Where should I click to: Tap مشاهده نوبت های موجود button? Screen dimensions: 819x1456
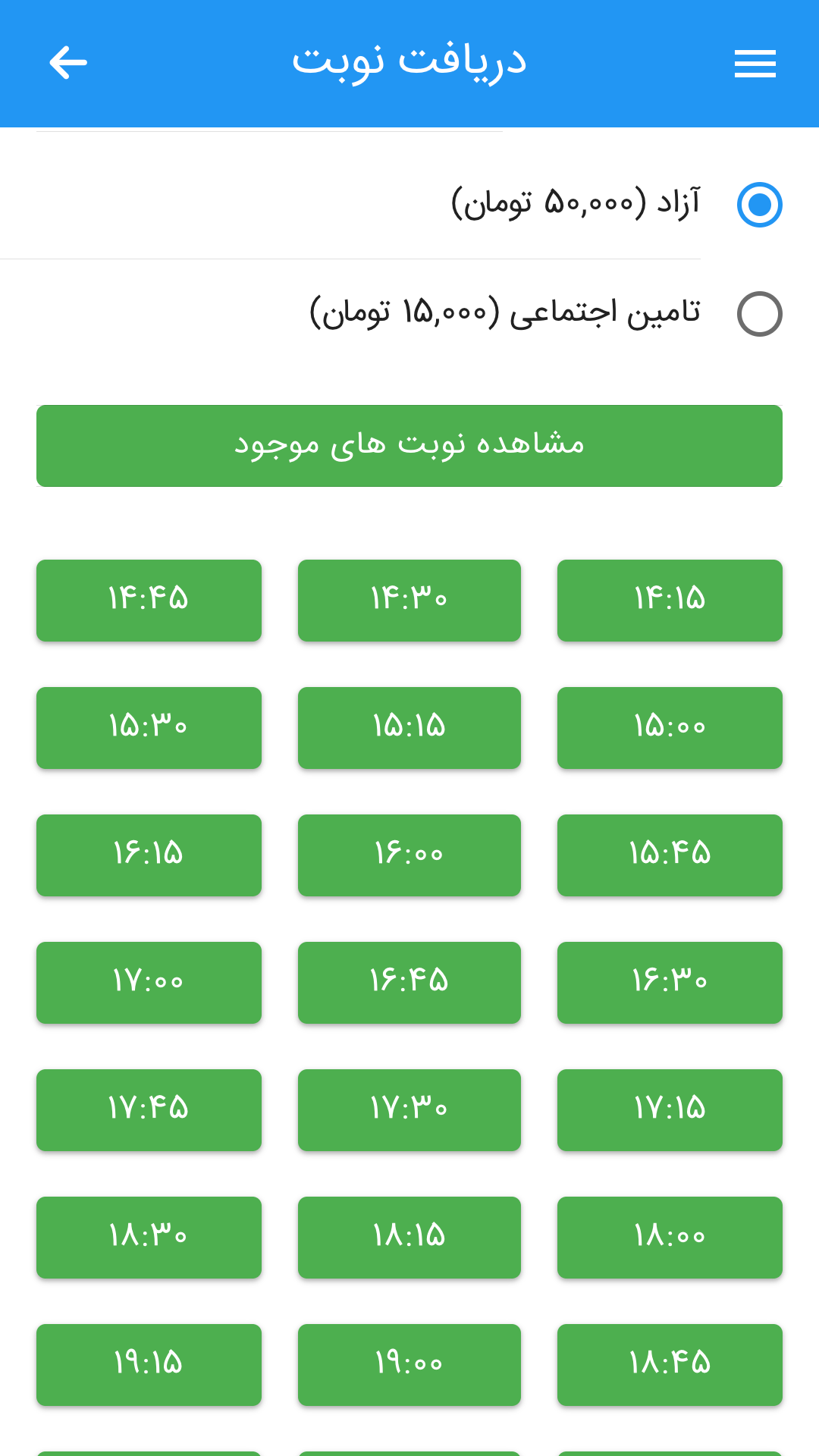click(x=409, y=446)
